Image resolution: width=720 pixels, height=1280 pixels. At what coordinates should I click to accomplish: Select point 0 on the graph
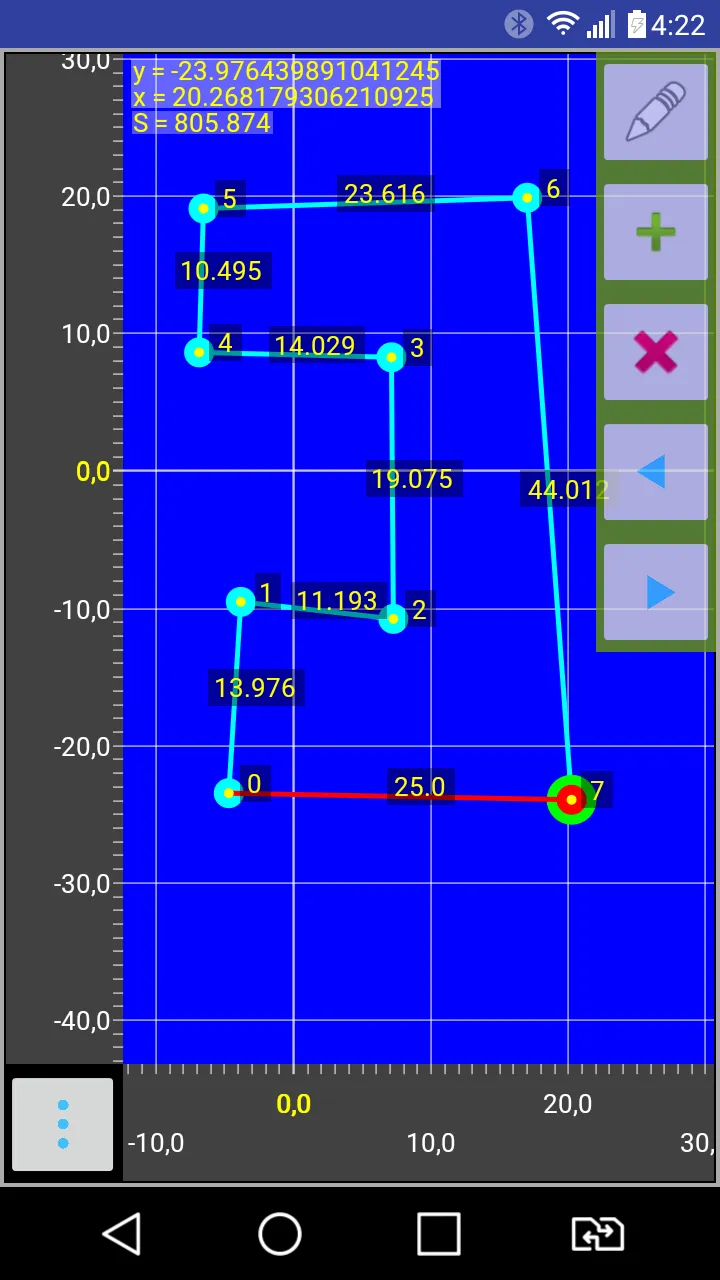tap(229, 793)
